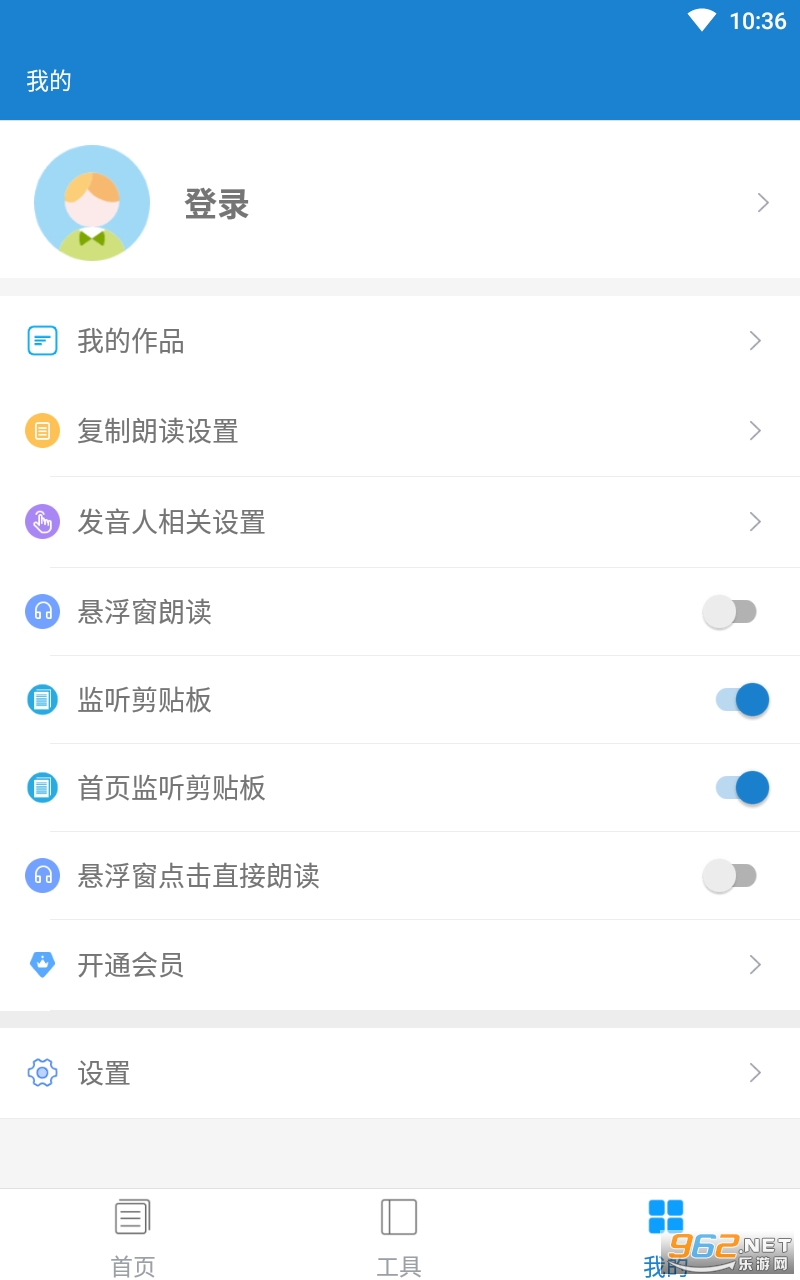The height and width of the screenshot is (1280, 800).
Task: Open the 登录 login row
Action: 400,203
